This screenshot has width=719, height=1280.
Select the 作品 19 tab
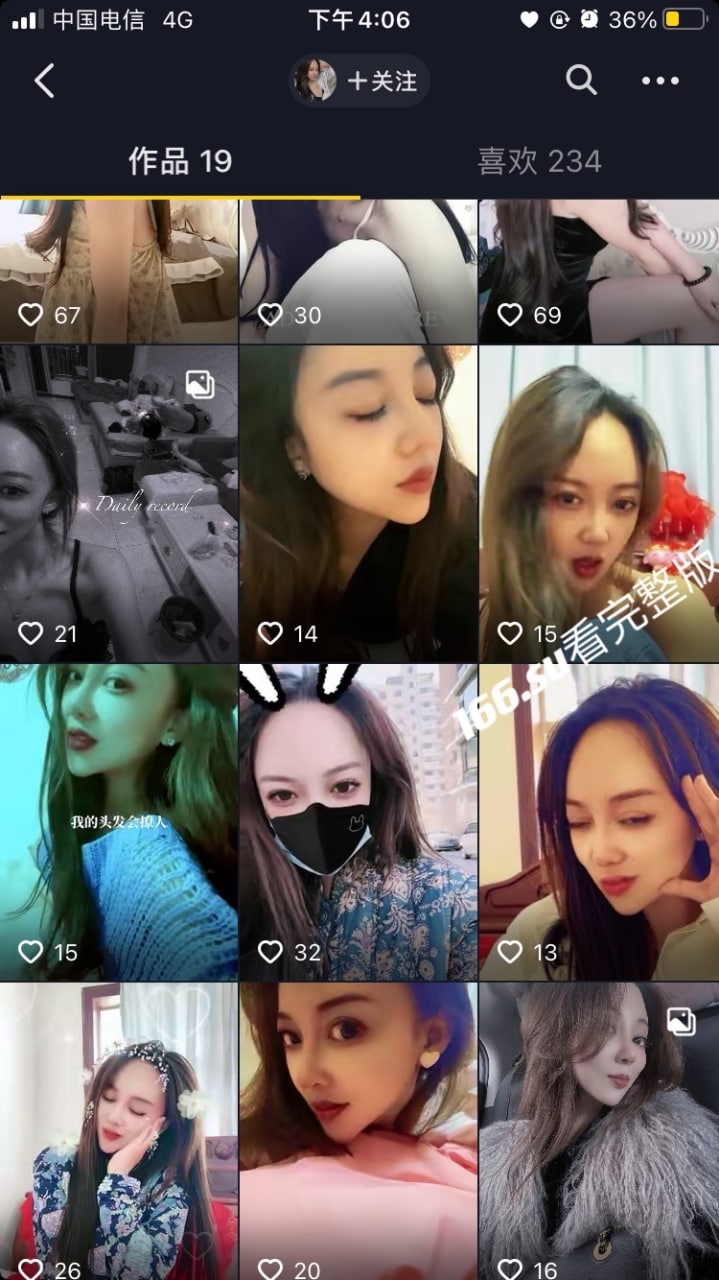pyautogui.click(x=180, y=161)
